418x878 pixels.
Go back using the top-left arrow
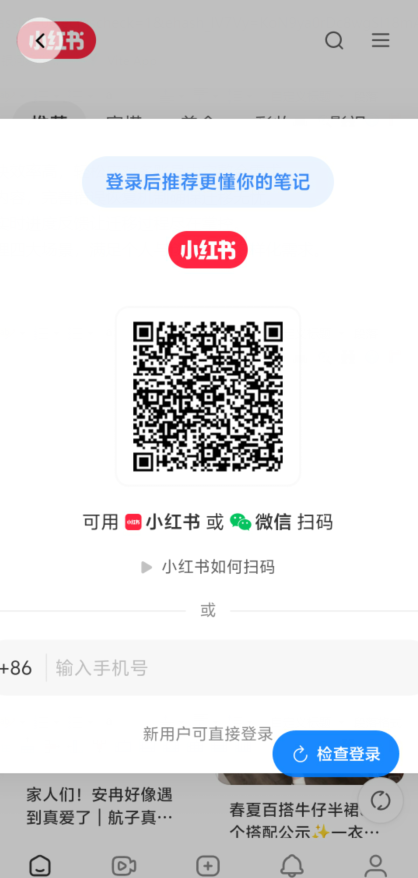[x=39, y=40]
